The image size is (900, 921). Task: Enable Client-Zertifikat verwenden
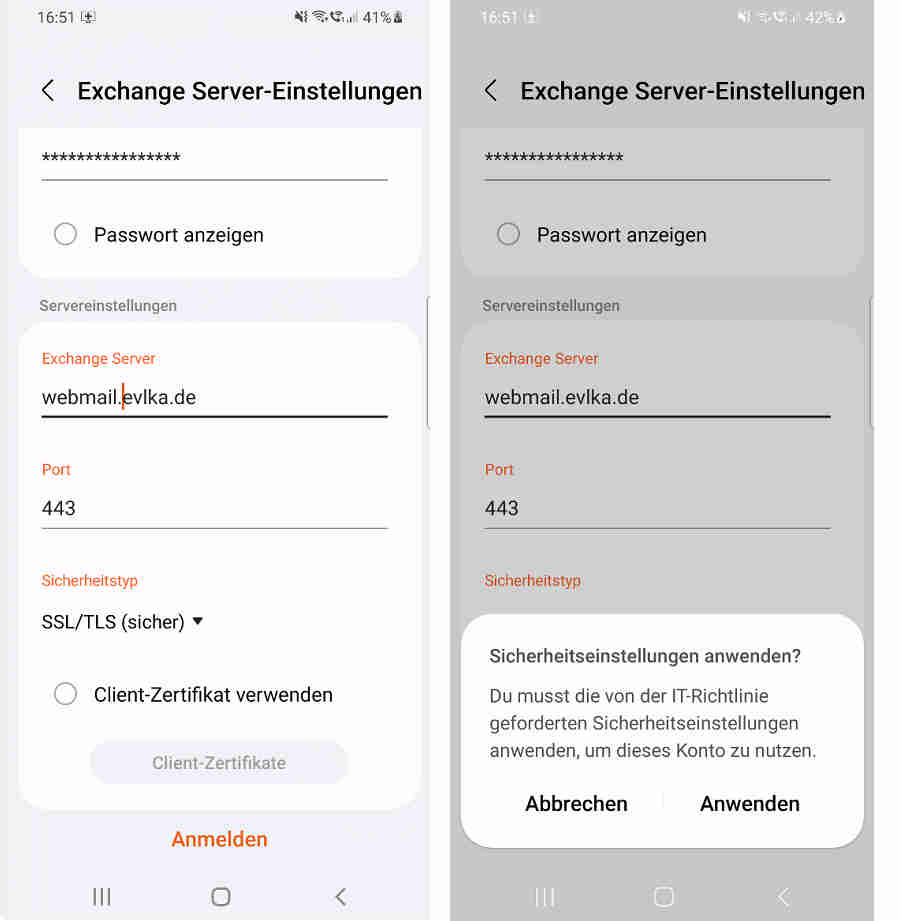pyautogui.click(x=66, y=694)
